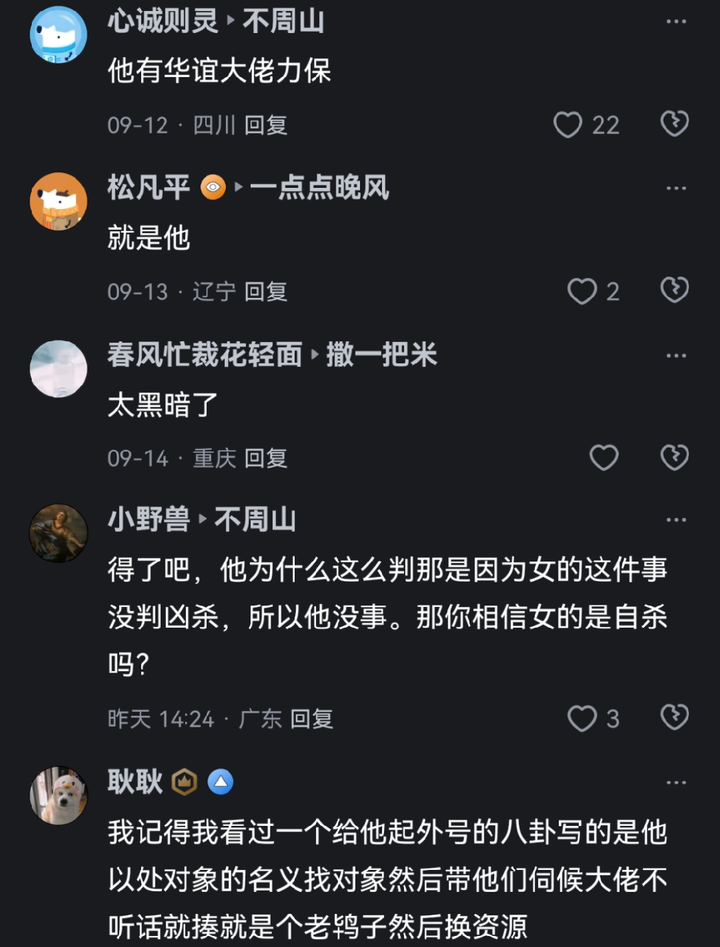
Task: Open more options on 春风忙裁花轻面's comment
Action: 676,355
